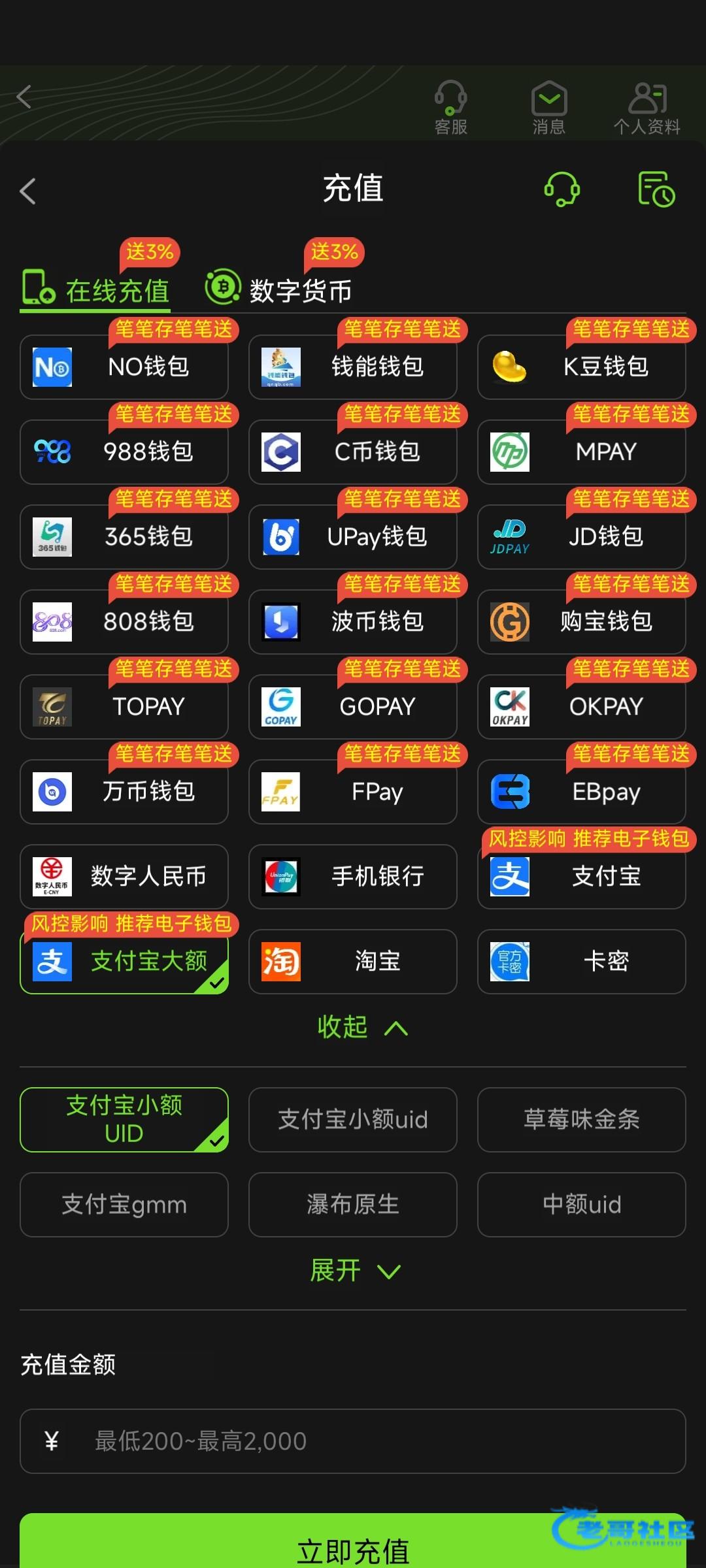This screenshot has height=1568, width=706.
Task: Submit with 立即充值 button
Action: click(x=352, y=1548)
